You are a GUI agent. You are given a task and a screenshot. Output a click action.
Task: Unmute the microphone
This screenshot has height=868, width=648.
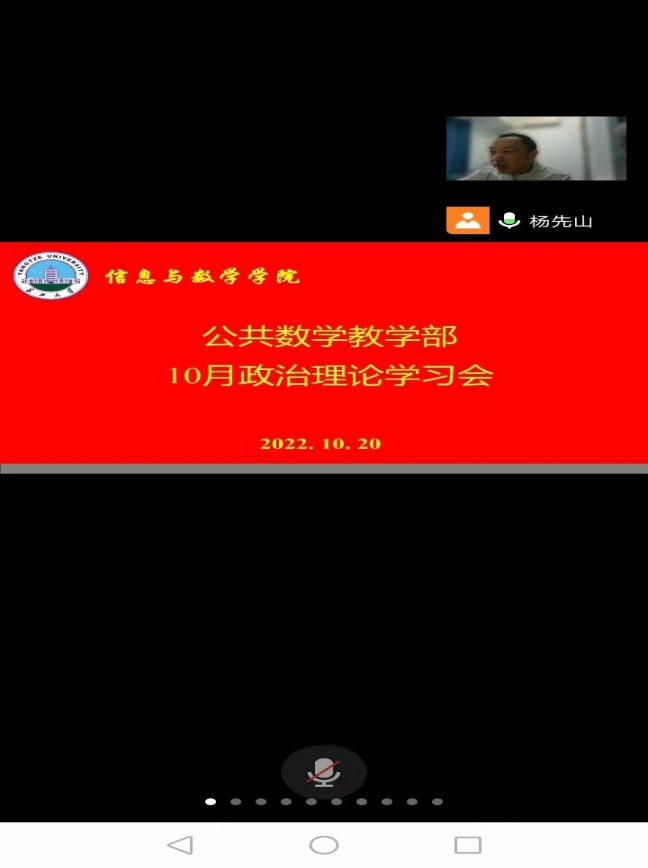[323, 772]
